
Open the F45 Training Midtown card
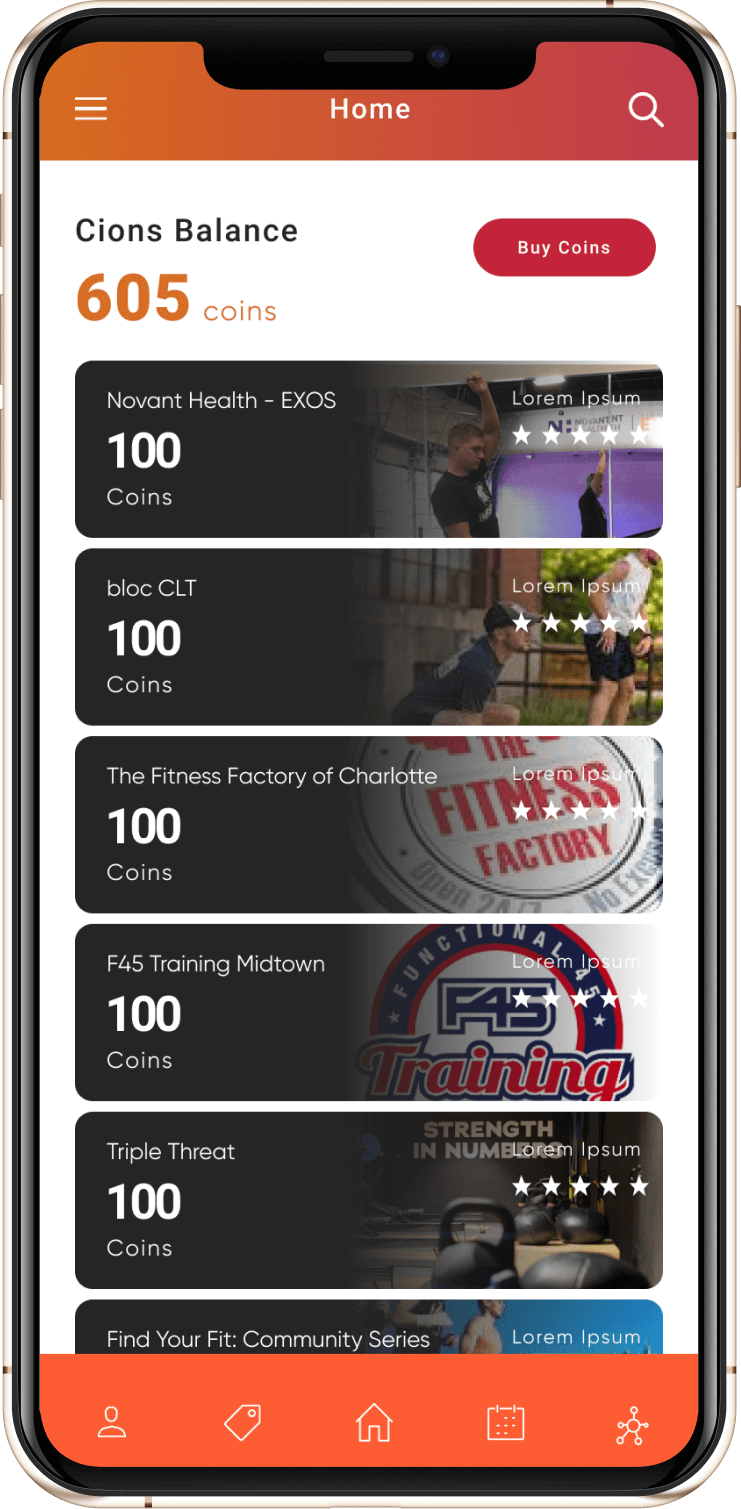coord(368,1012)
